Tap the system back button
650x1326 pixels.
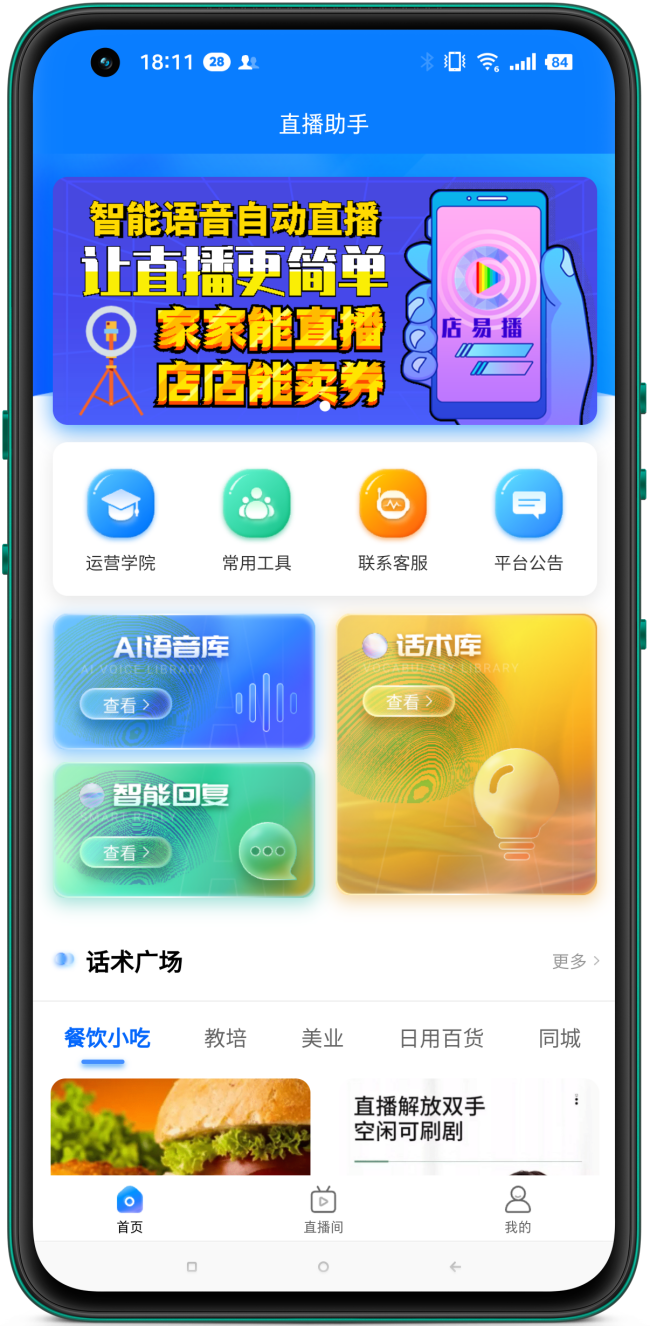[455, 1267]
